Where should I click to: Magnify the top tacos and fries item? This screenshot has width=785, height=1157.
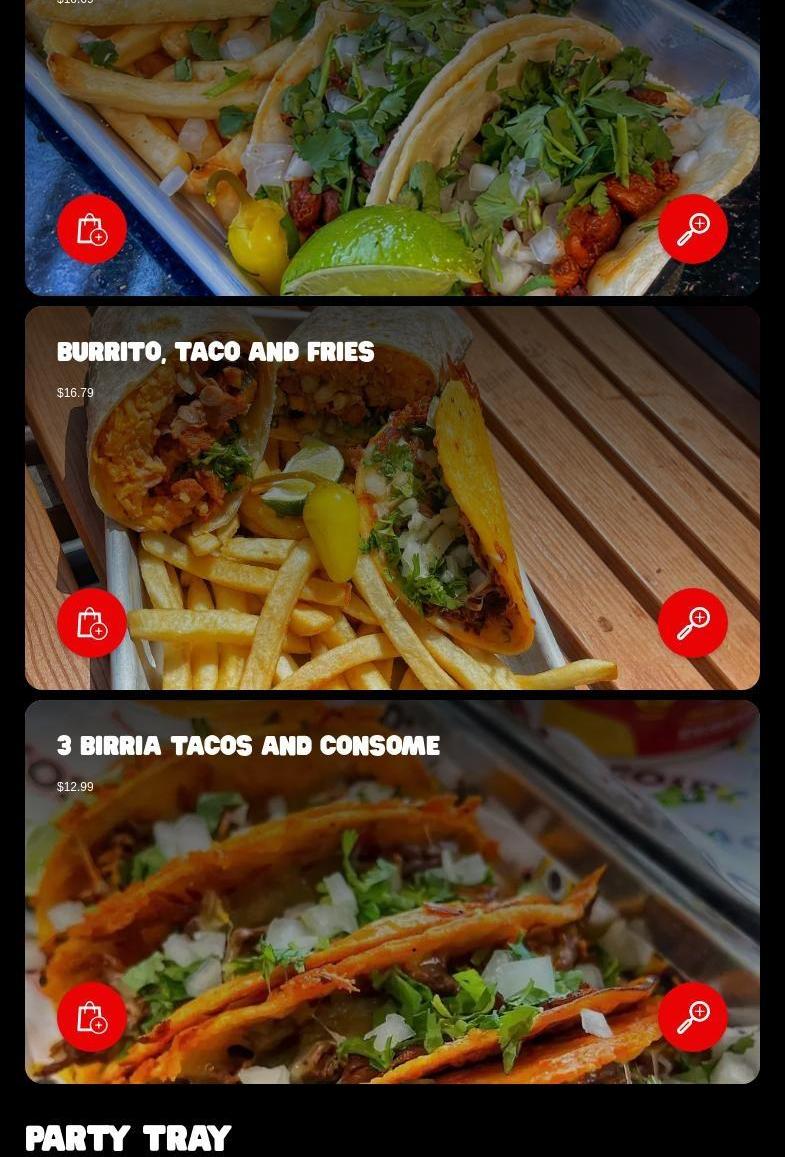coord(693,229)
